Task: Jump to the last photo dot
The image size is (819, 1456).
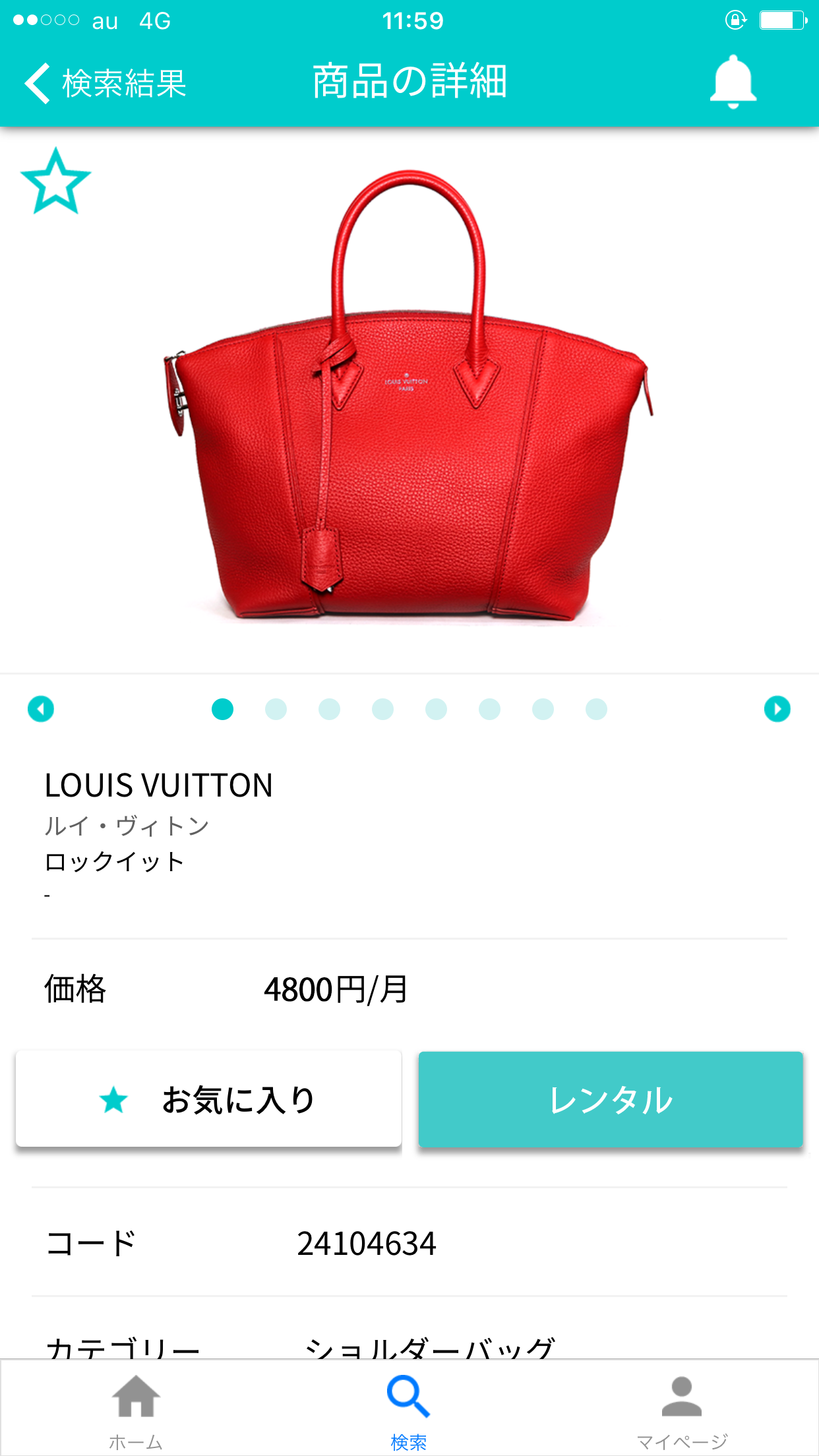Action: [596, 710]
